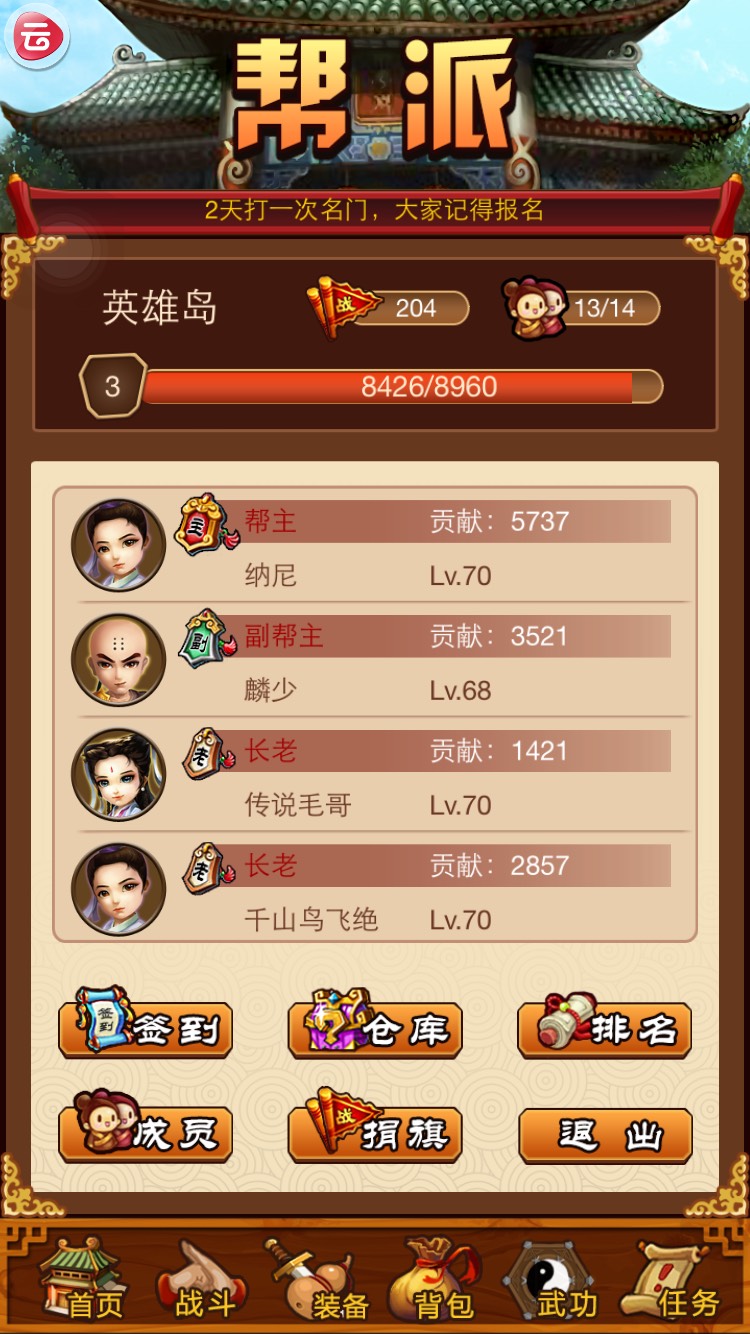Show the 成员 members list
This screenshot has height=1334, width=750.
click(146, 1134)
